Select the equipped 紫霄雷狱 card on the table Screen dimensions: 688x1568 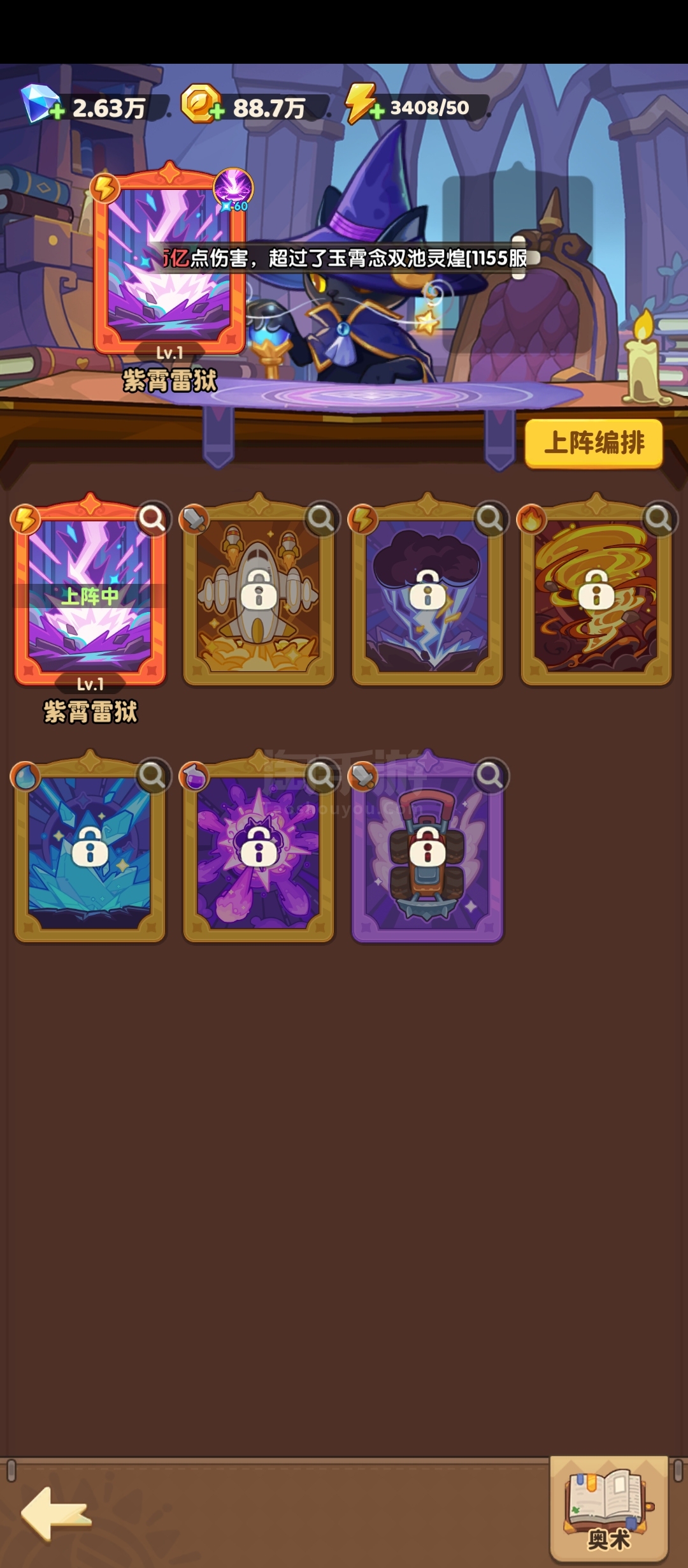point(169,260)
